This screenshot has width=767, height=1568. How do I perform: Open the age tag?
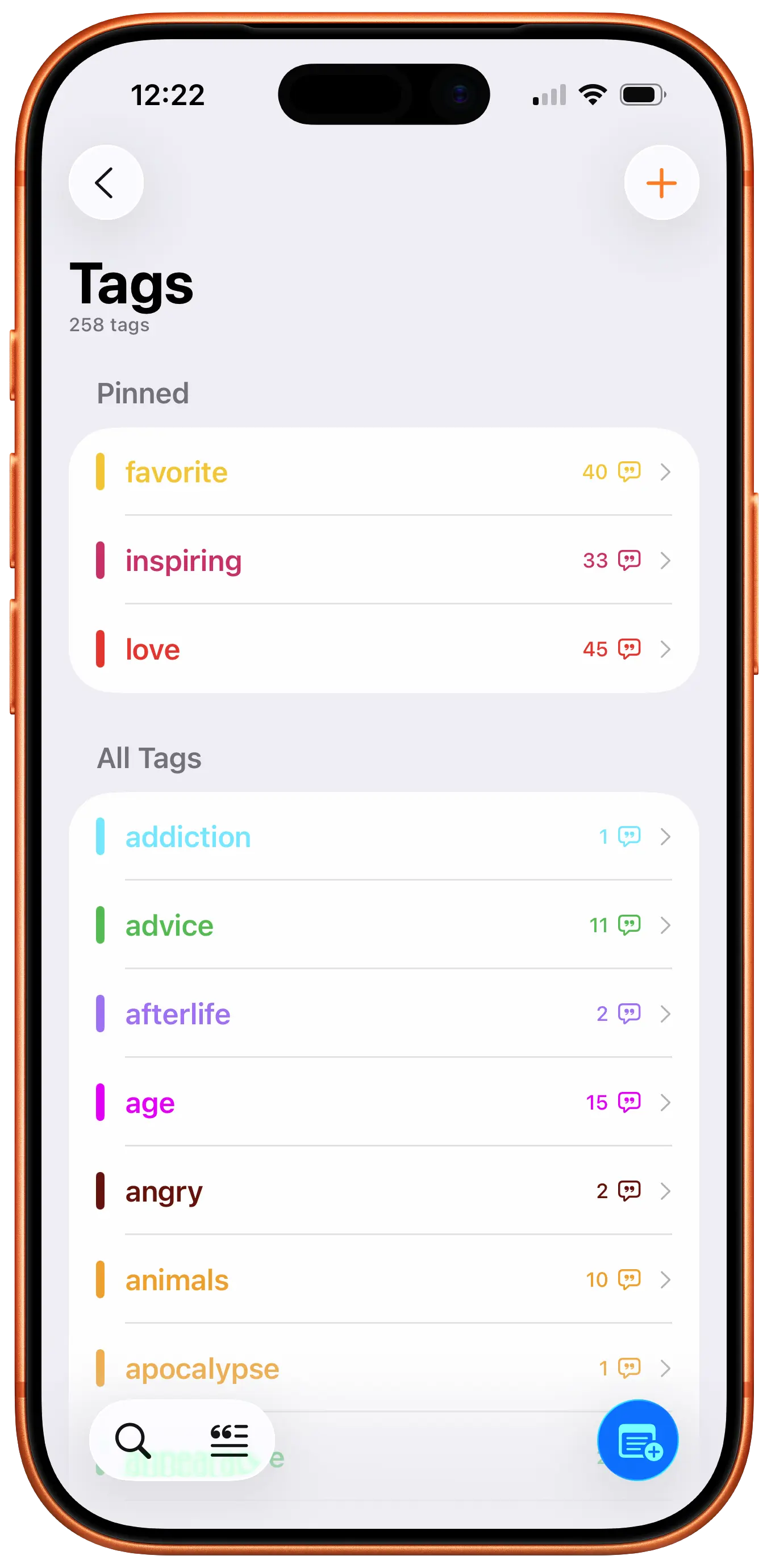[383, 1103]
